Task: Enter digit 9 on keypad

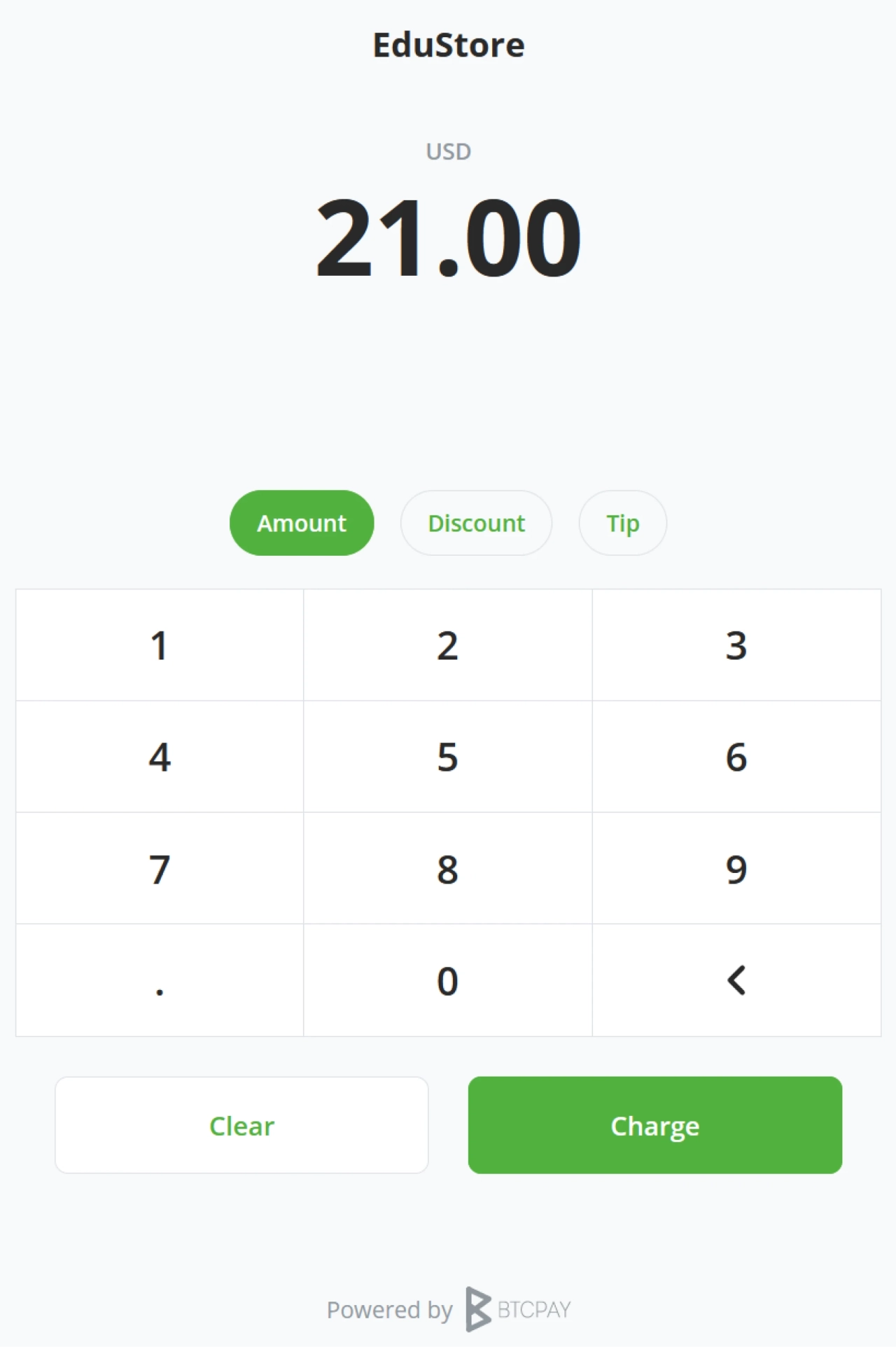Action: 736,869
